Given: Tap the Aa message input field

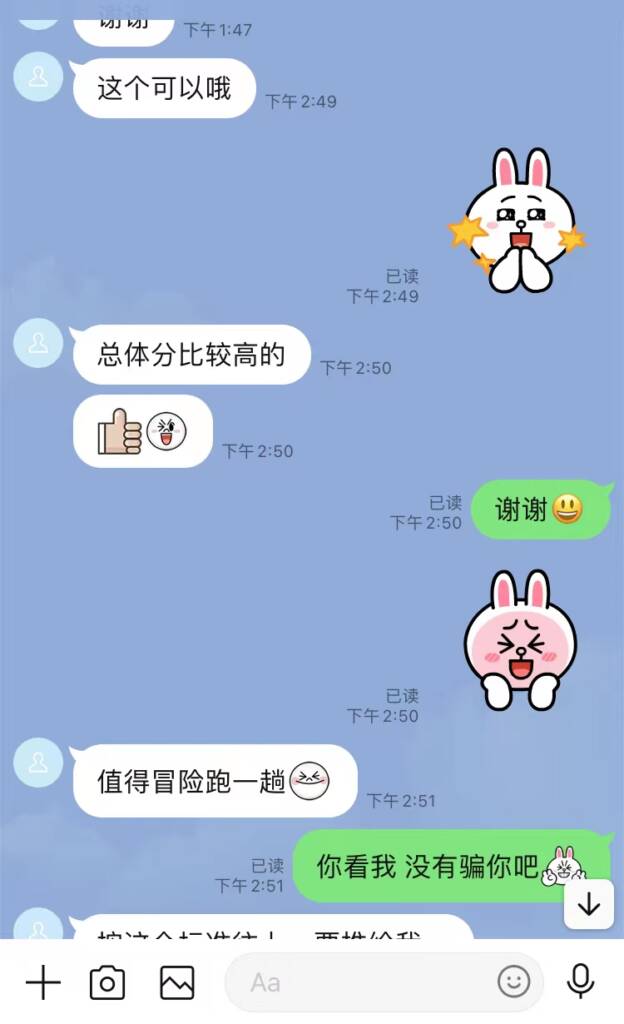Looking at the screenshot, I should [x=360, y=982].
